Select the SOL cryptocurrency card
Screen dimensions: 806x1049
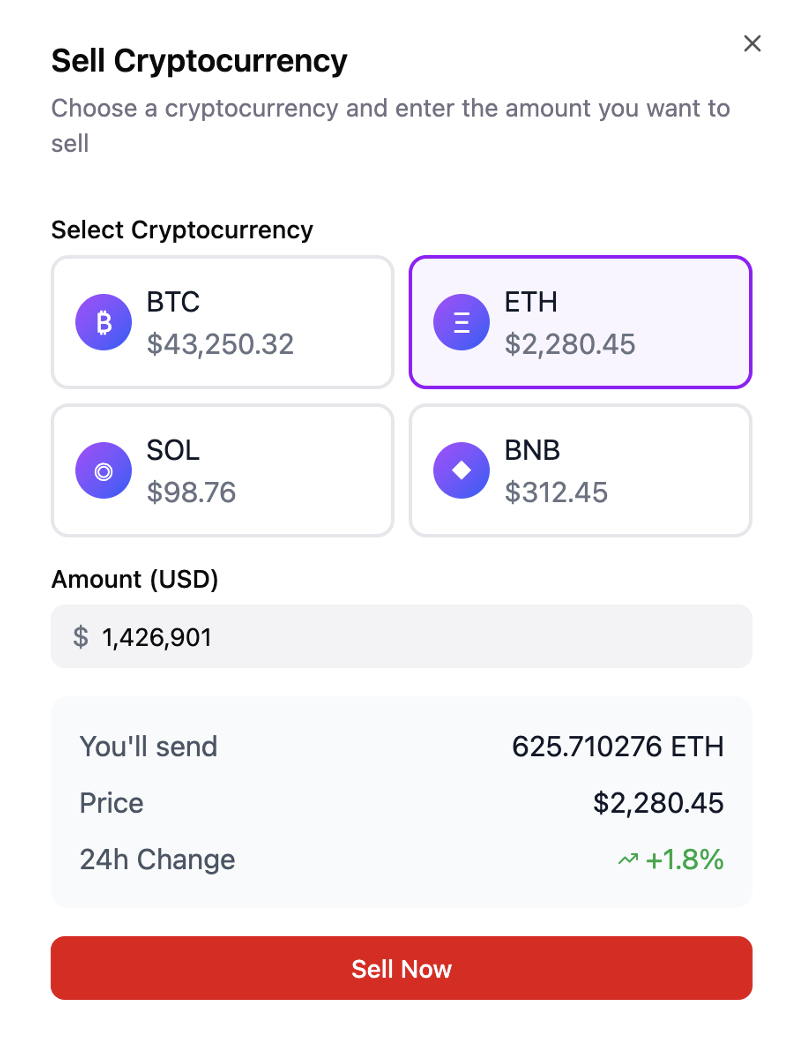(222, 470)
